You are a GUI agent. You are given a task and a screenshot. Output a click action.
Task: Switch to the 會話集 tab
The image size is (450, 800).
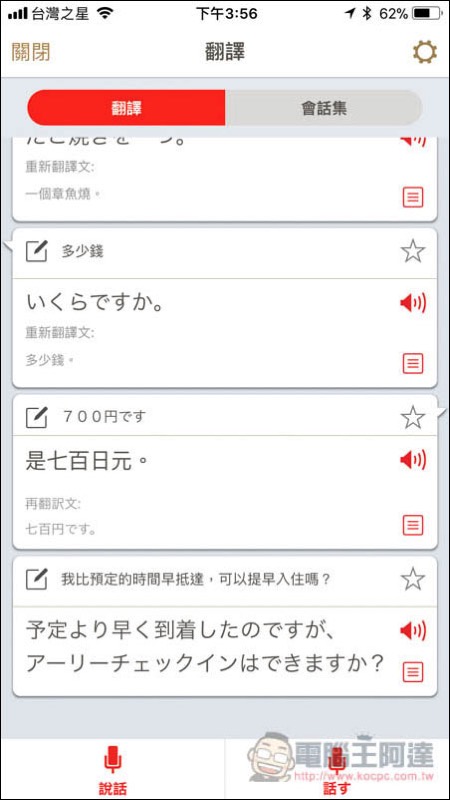click(x=323, y=108)
